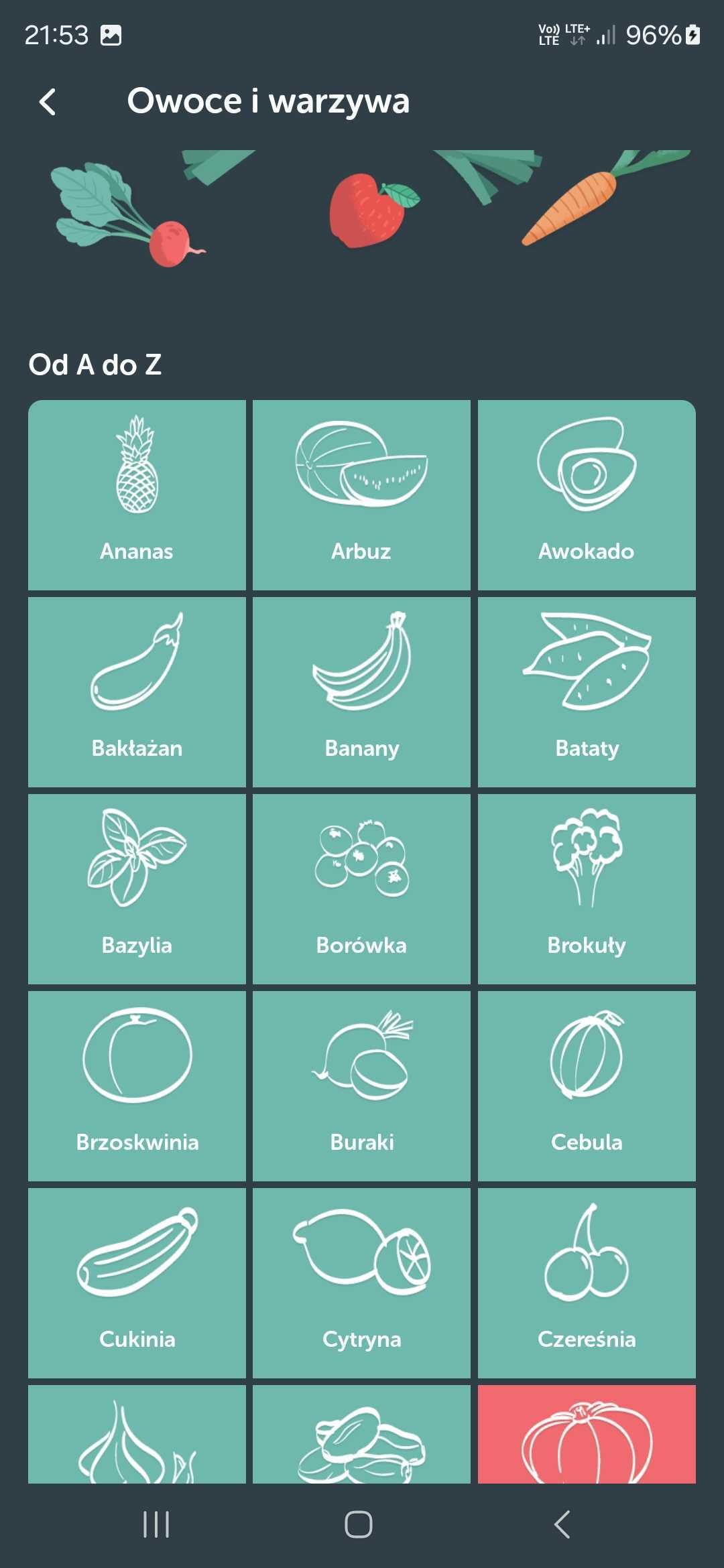Open the red pumpkin tile

pos(587,1434)
